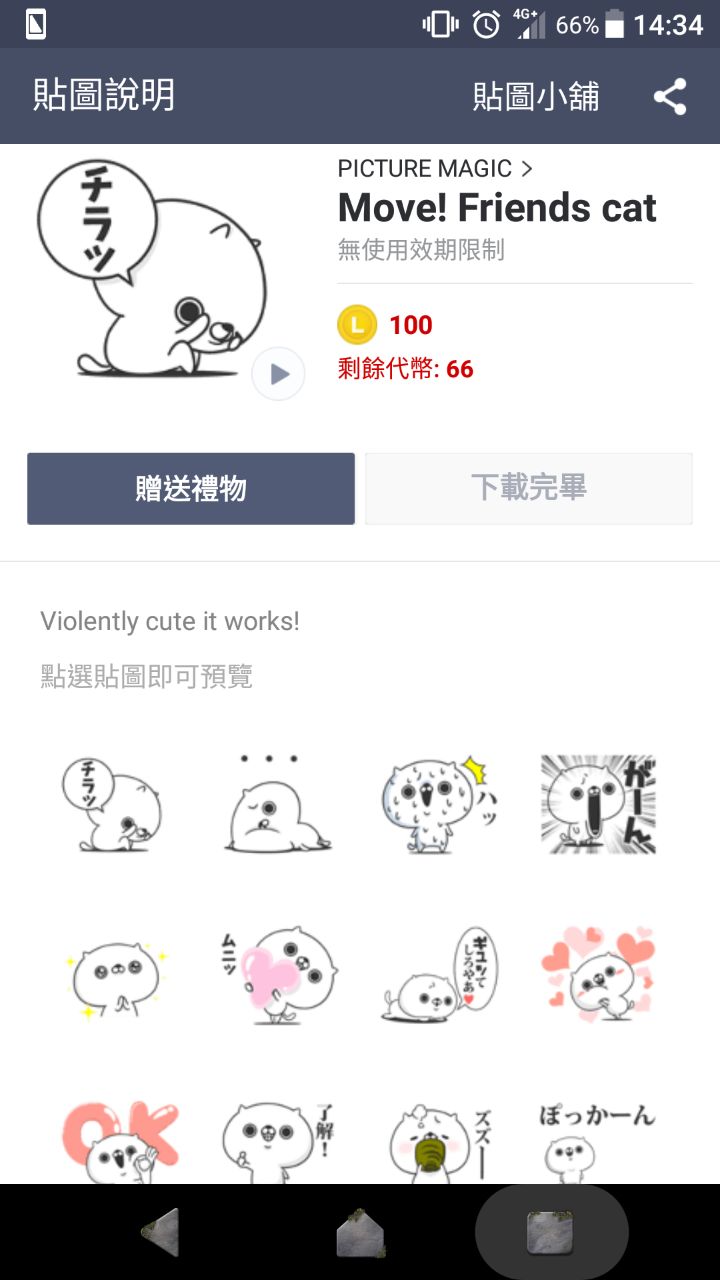Preview the チラッ peeking cat sticker
The image size is (720, 1280).
112,804
